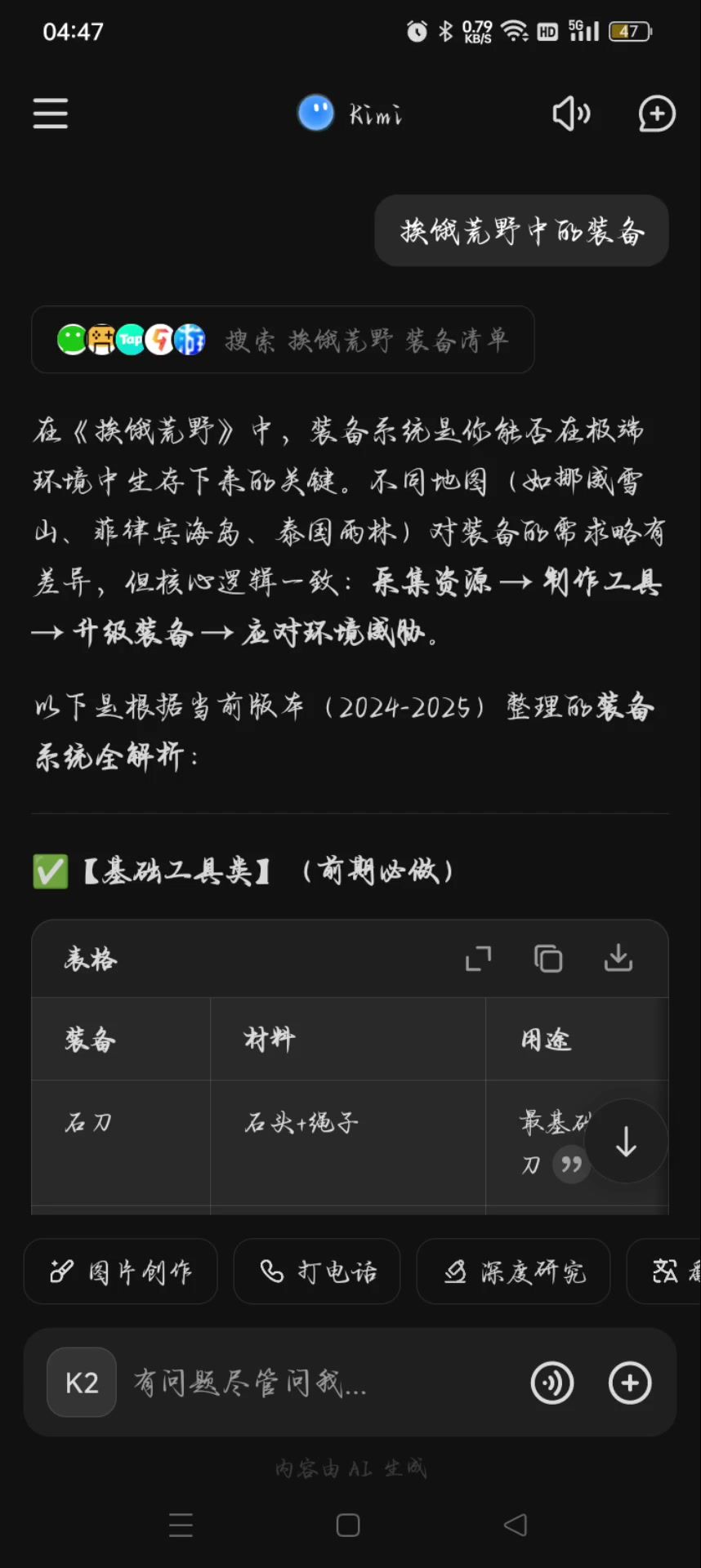Viewport: 701px width, 1568px height.
Task: Expand the table to full screen
Action: [x=478, y=958]
